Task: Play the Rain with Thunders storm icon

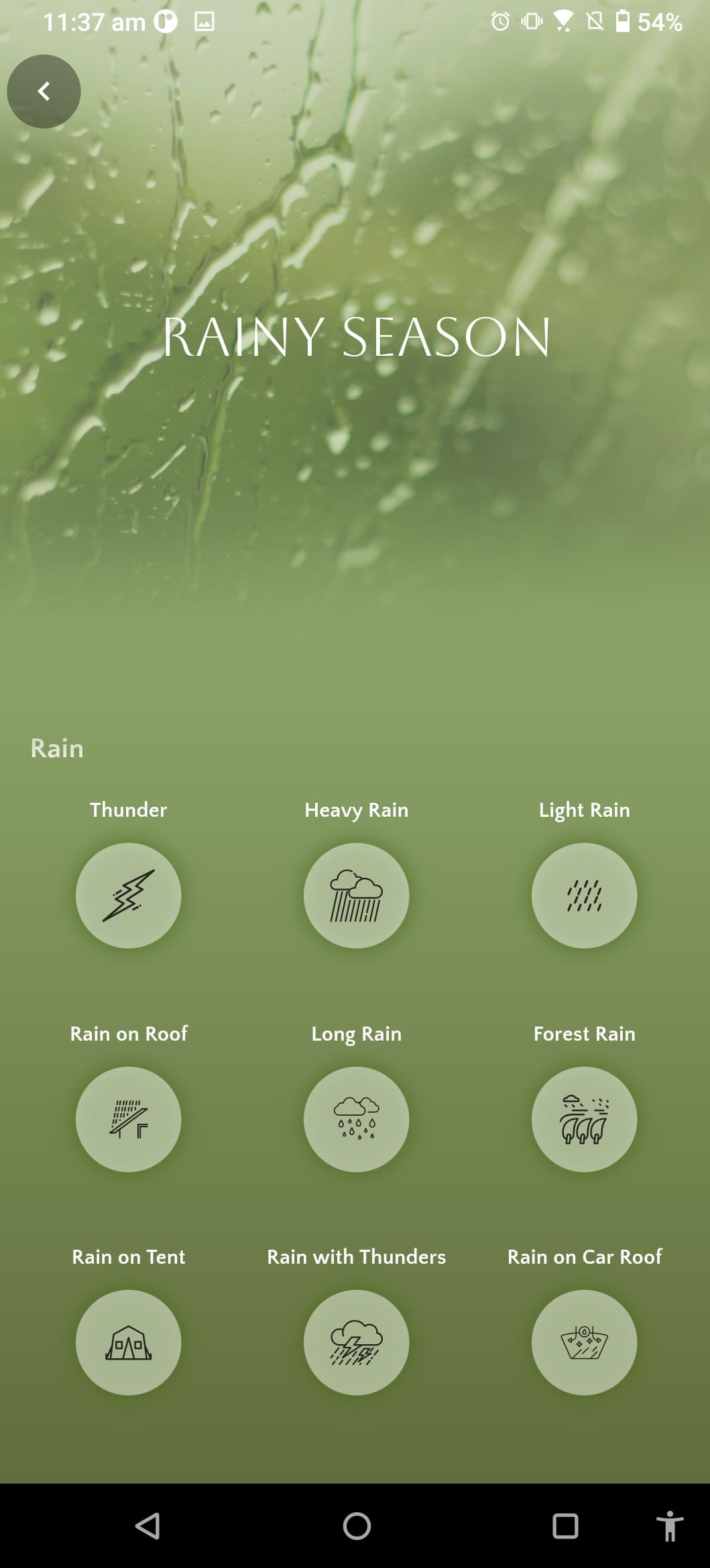Action: [x=356, y=1343]
